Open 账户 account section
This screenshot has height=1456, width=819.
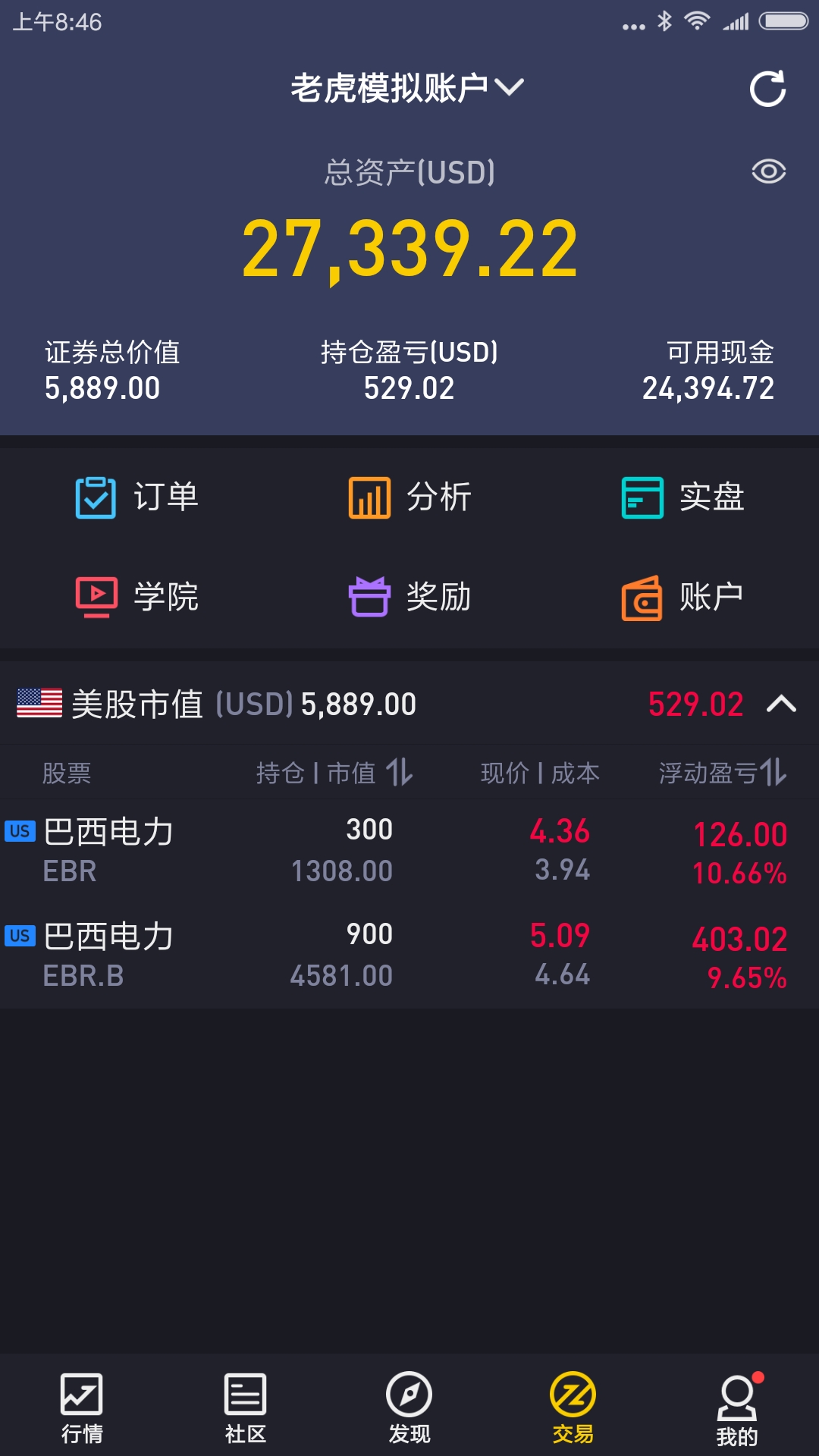[x=682, y=598]
